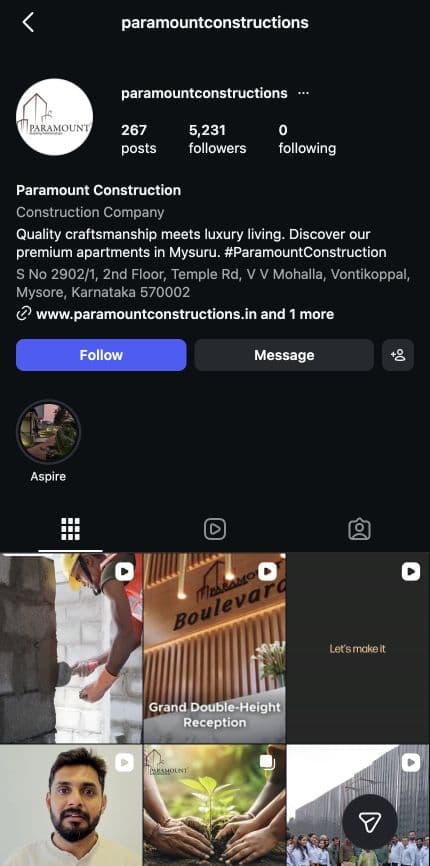Open the Grand Double-Height Reception reel
This screenshot has width=430, height=866.
[x=215, y=648]
